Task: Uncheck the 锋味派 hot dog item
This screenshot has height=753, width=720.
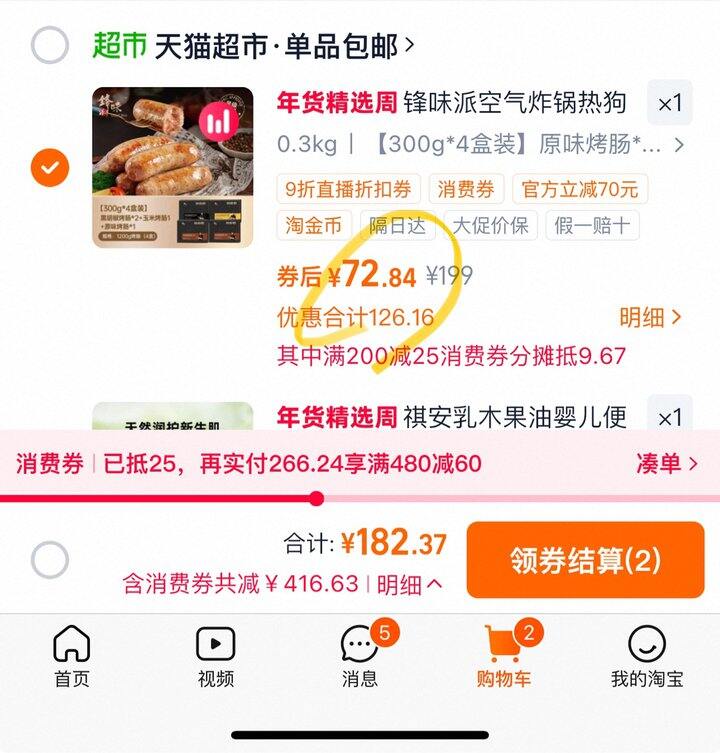Action: (50, 166)
